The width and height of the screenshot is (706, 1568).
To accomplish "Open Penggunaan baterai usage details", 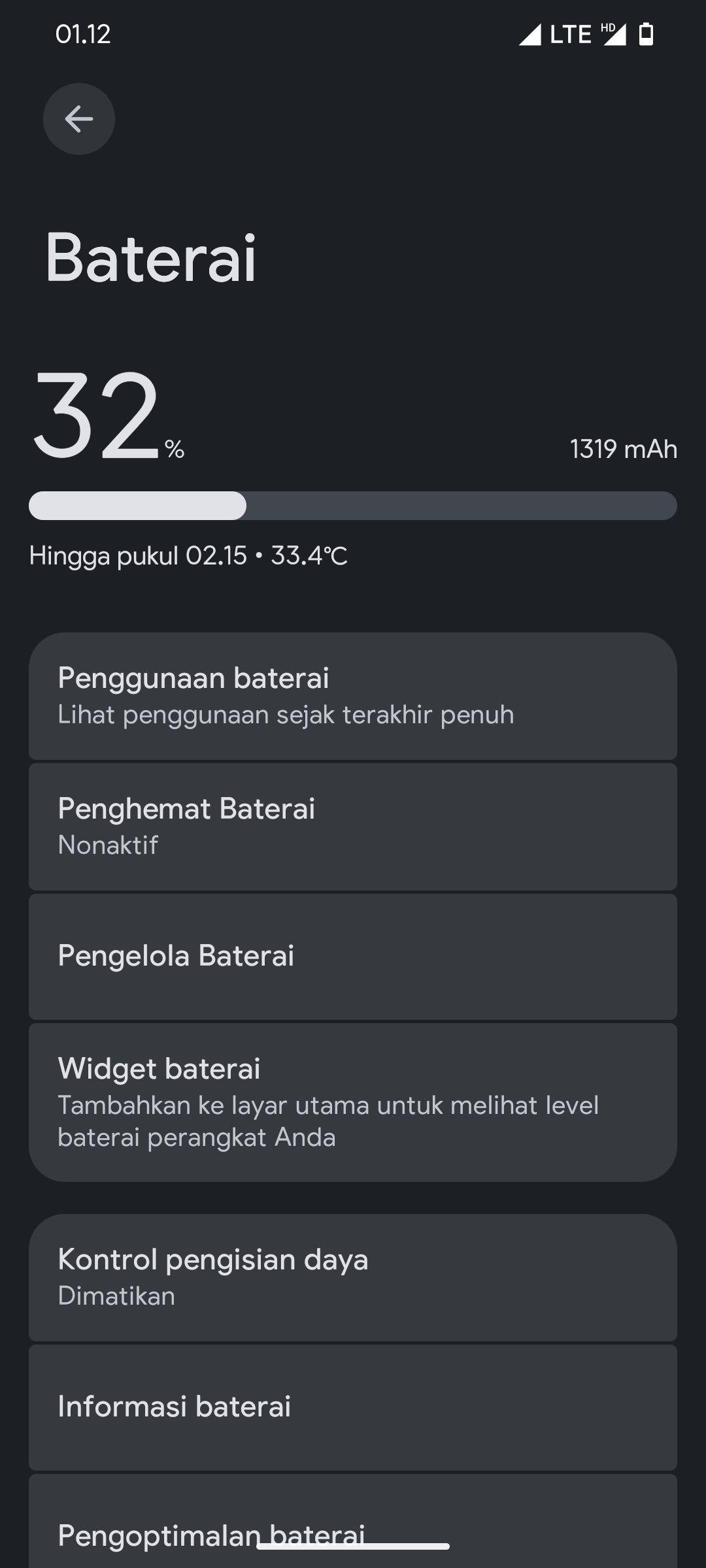I will pyautogui.click(x=353, y=696).
